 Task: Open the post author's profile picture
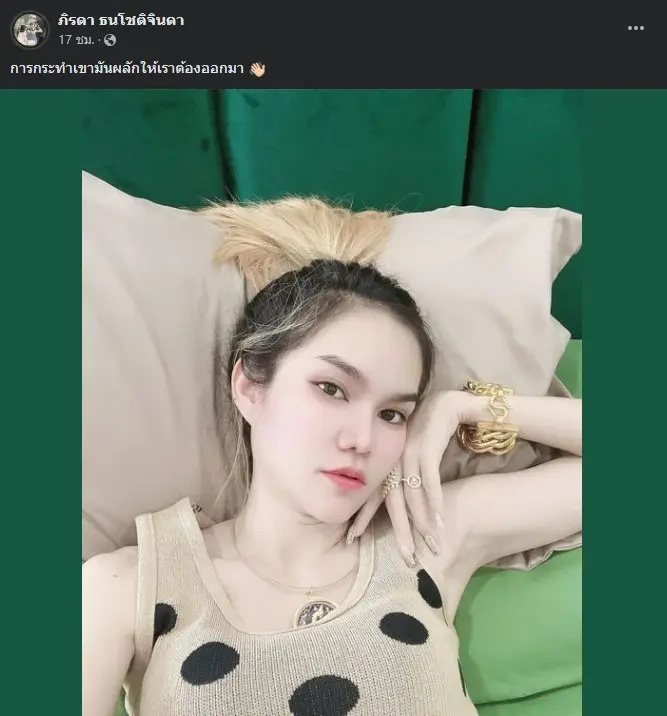pos(30,30)
